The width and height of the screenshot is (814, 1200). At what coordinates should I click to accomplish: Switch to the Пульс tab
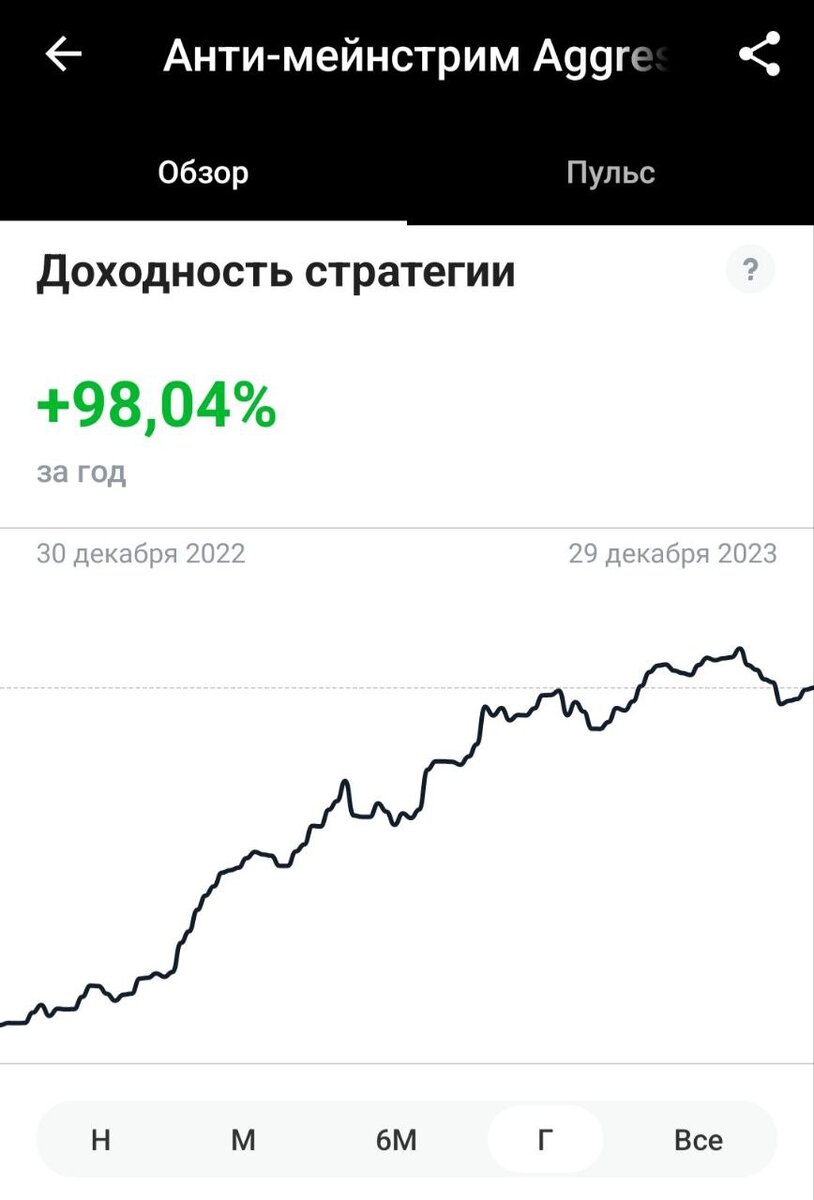[x=610, y=172]
